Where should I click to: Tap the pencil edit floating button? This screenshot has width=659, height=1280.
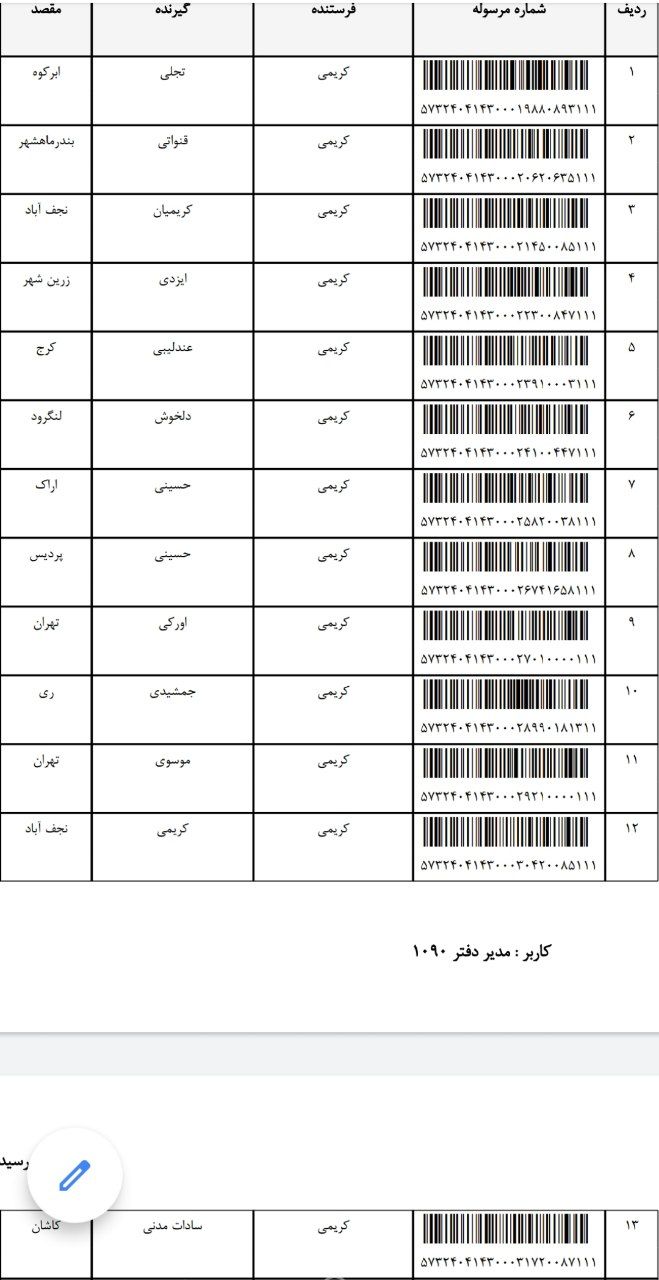(x=75, y=1175)
